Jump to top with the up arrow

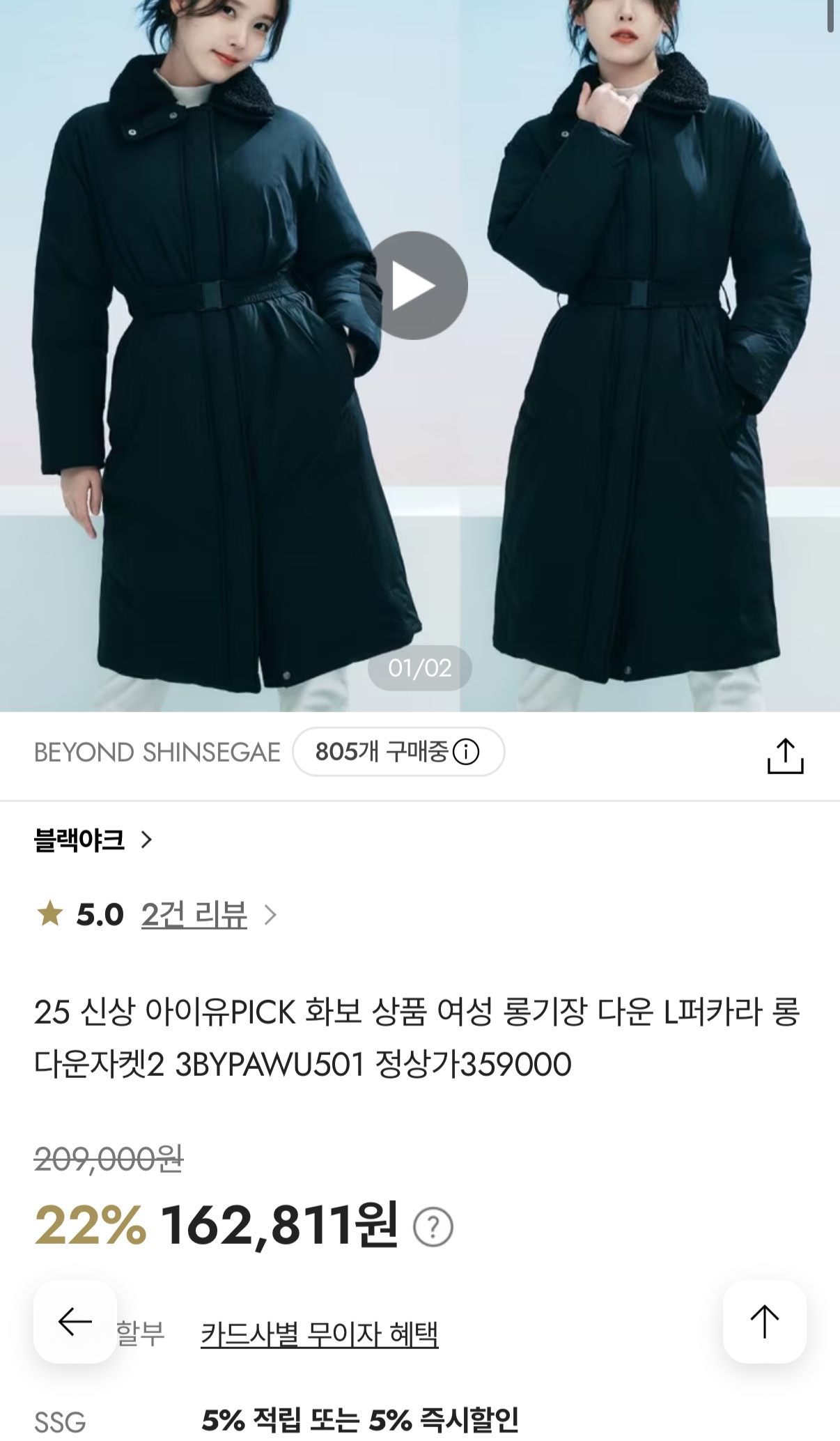coord(764,1321)
